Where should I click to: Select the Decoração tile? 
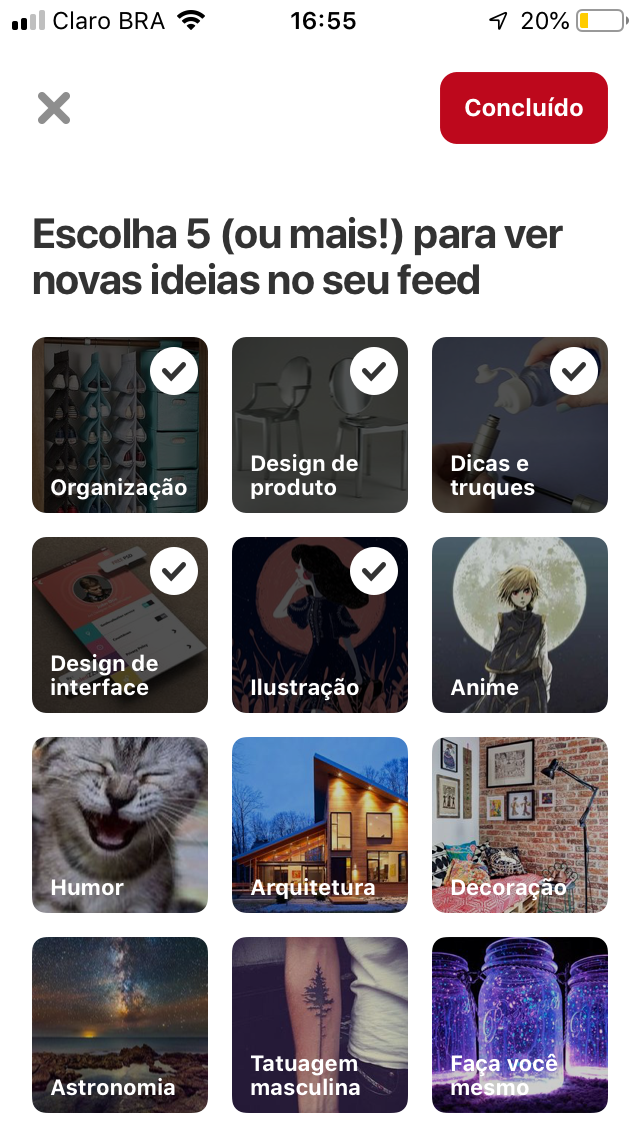click(x=520, y=824)
